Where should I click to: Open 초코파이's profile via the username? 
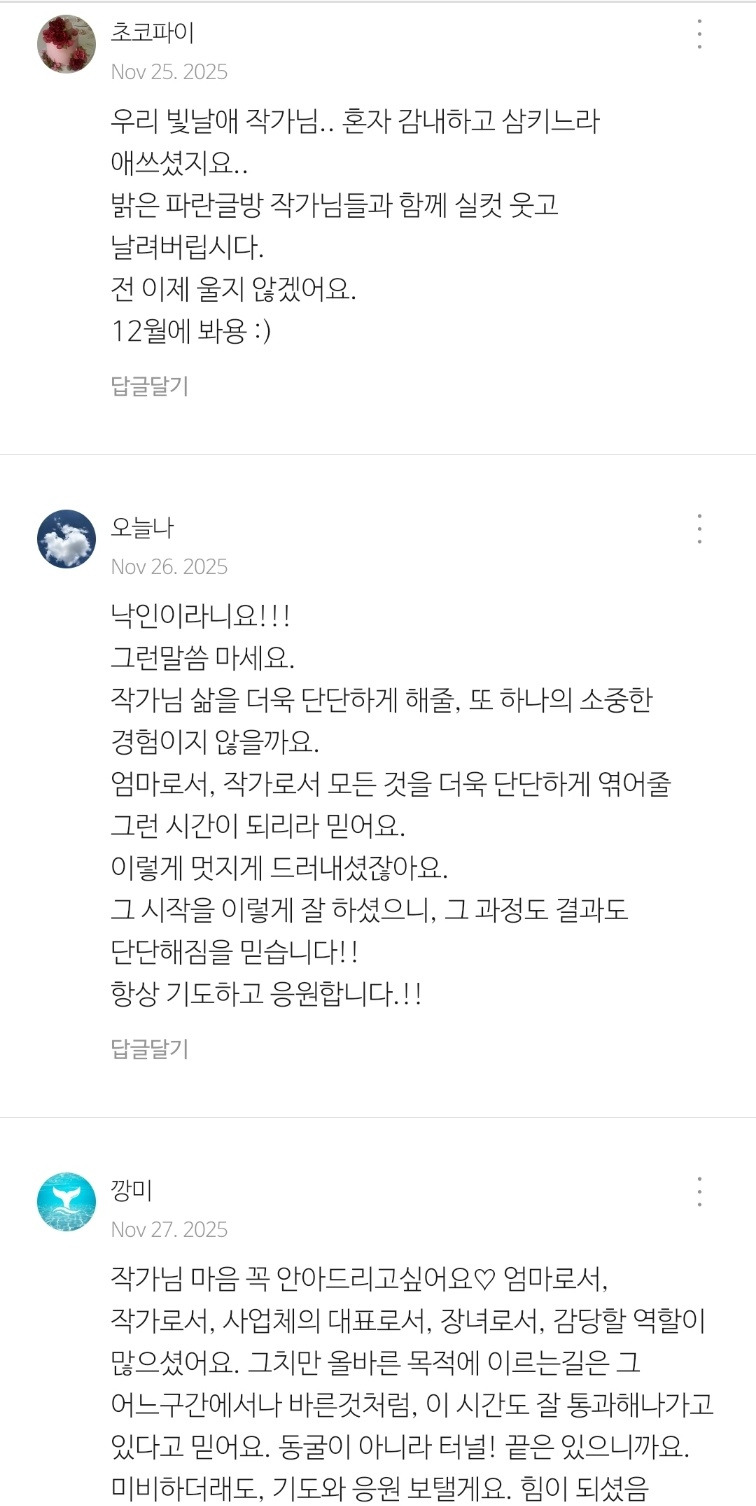pos(147,30)
